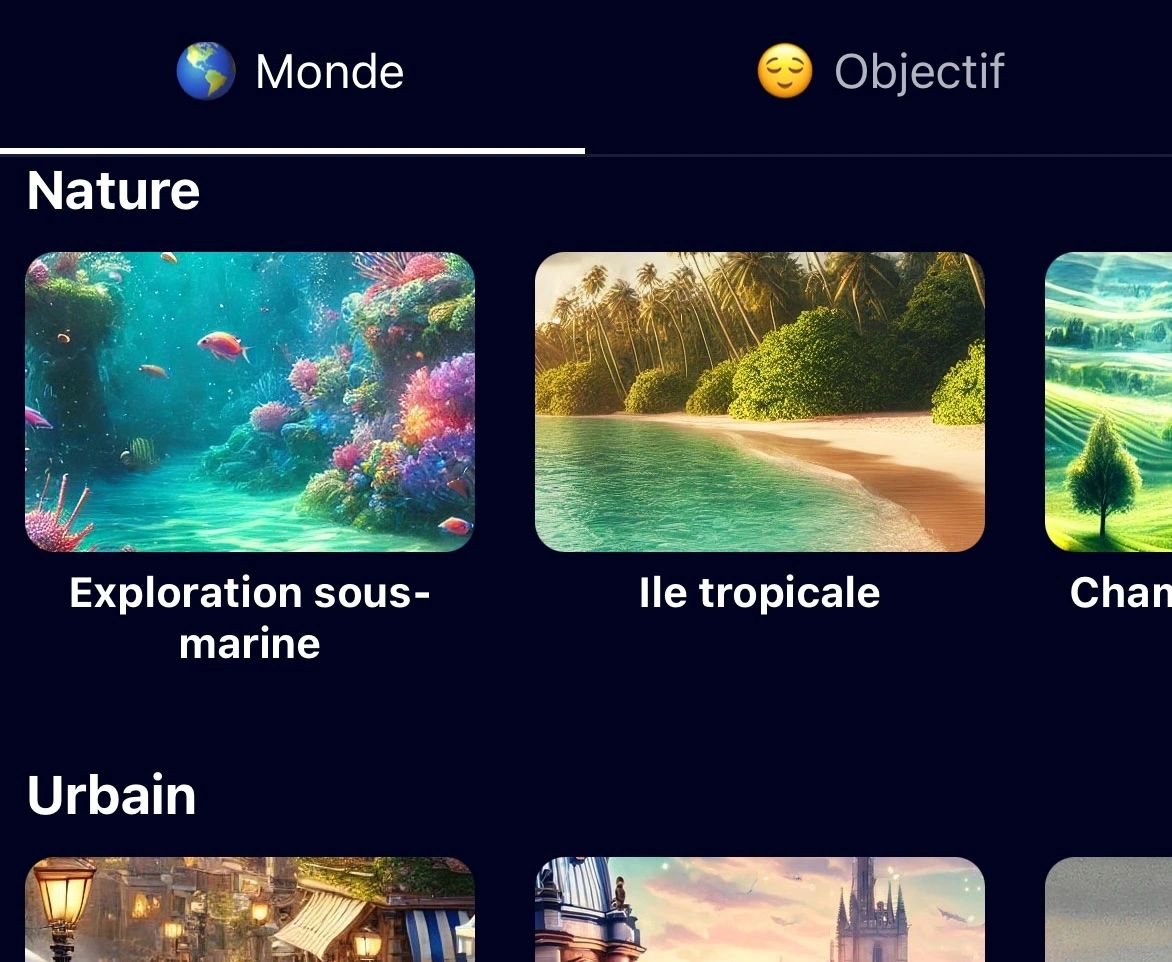Switch to the Objectif tab

click(x=879, y=73)
